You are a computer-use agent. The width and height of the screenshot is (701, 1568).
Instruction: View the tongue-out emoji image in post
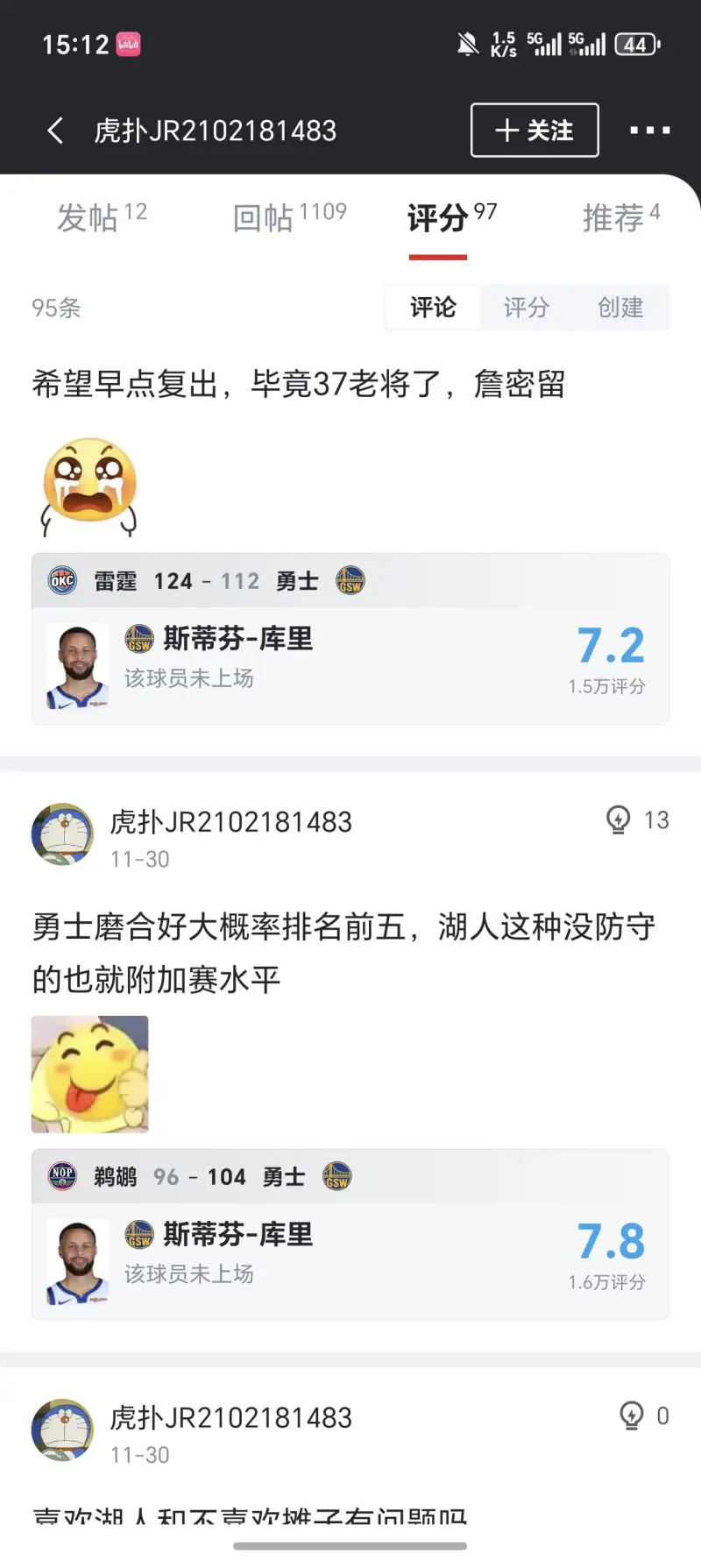coord(90,1075)
